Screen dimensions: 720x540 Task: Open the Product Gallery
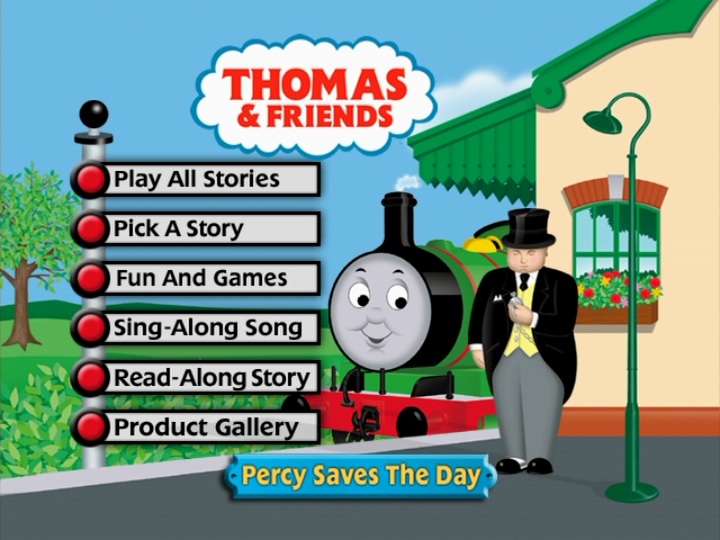pos(197,427)
